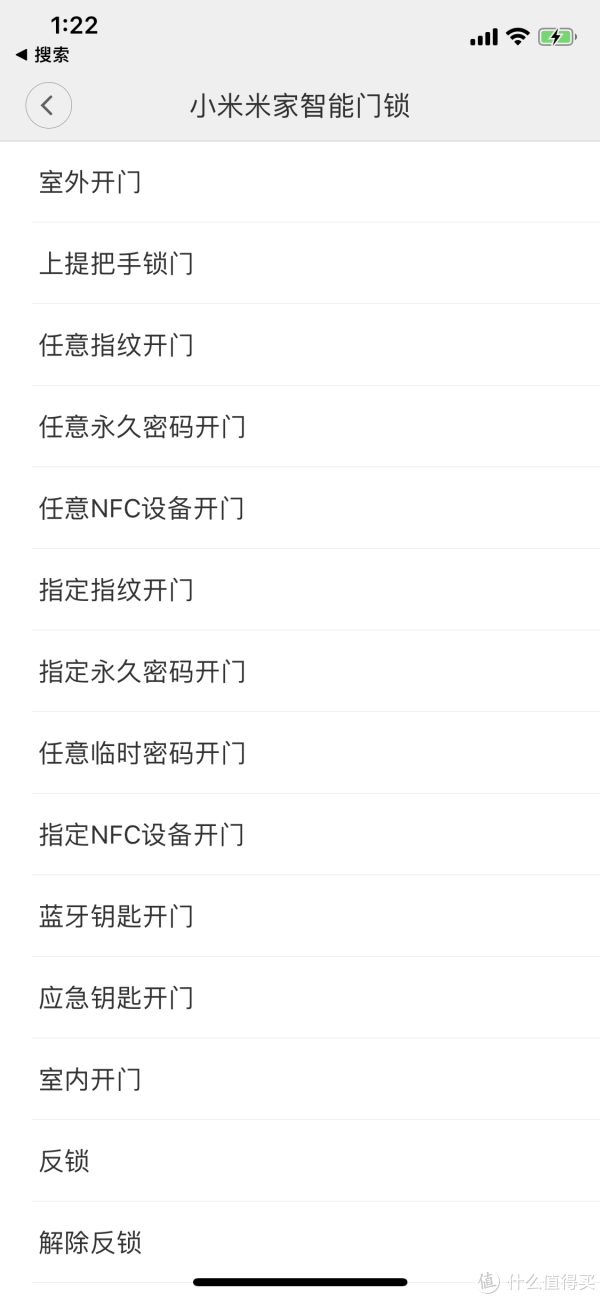Pick 任意NFC设备开门
This screenshot has width=600, height=1299.
[300, 508]
